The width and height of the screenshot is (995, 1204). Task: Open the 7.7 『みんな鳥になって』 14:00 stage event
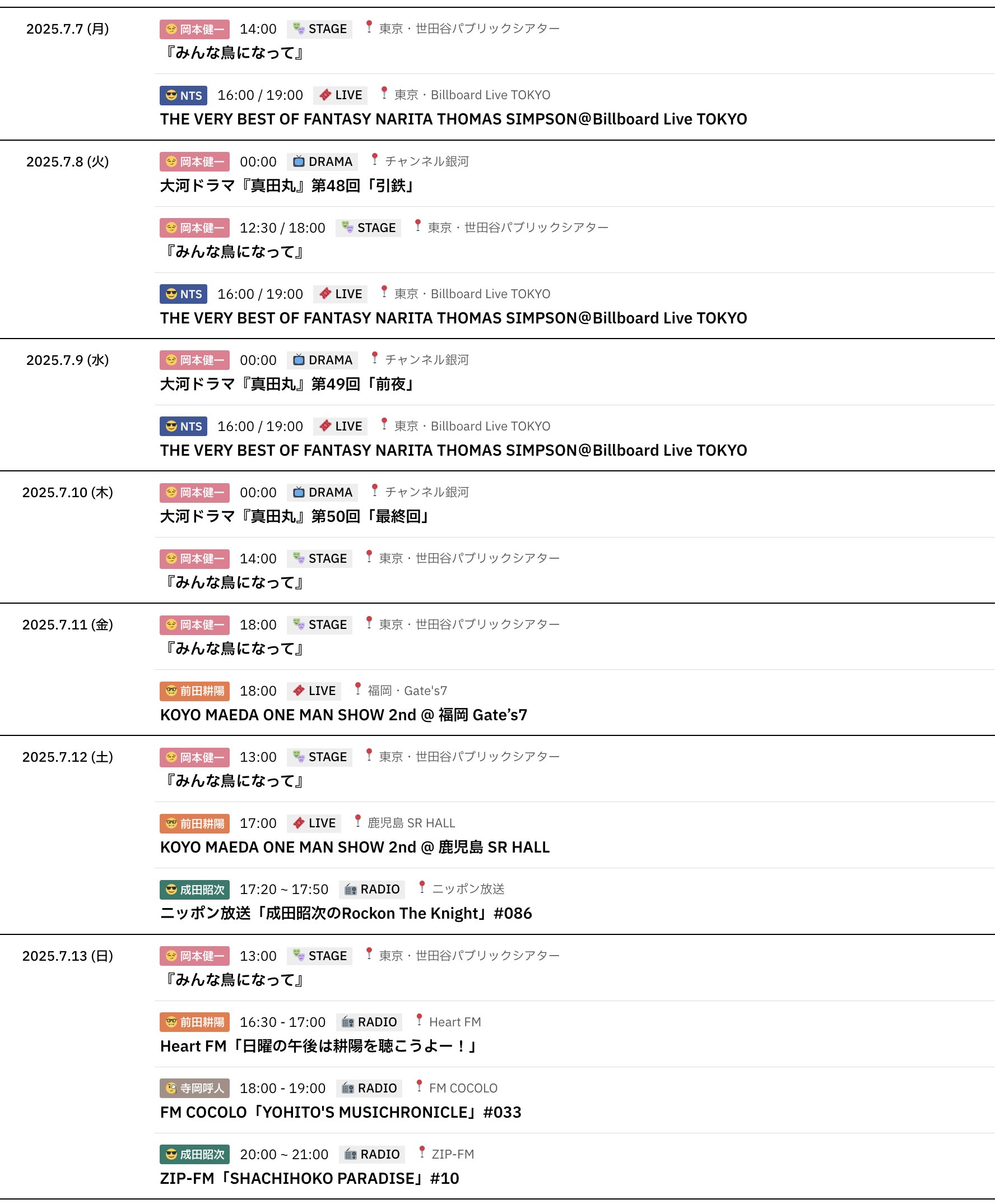tap(234, 53)
